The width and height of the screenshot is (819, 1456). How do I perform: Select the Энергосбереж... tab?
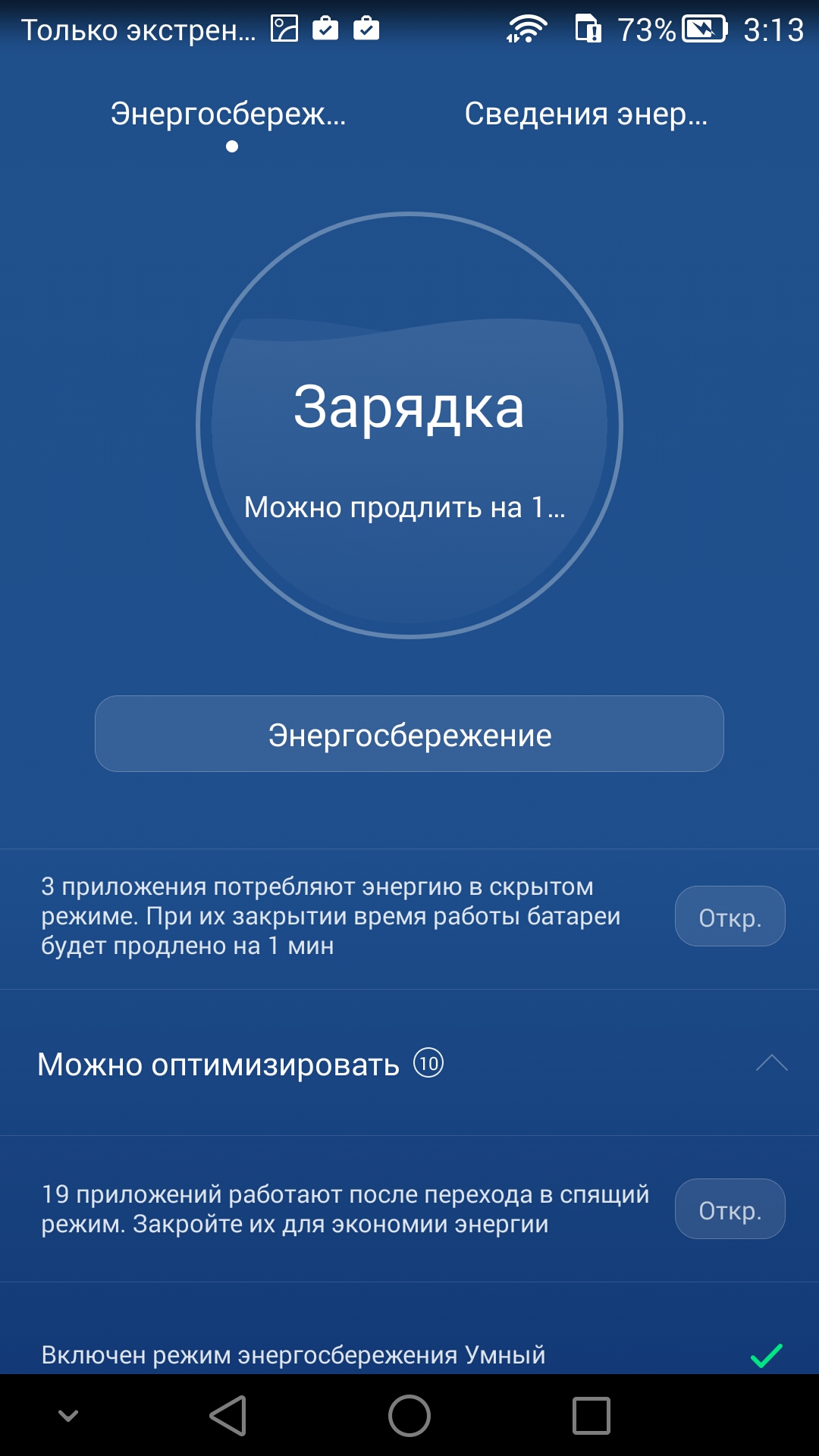[x=228, y=115]
